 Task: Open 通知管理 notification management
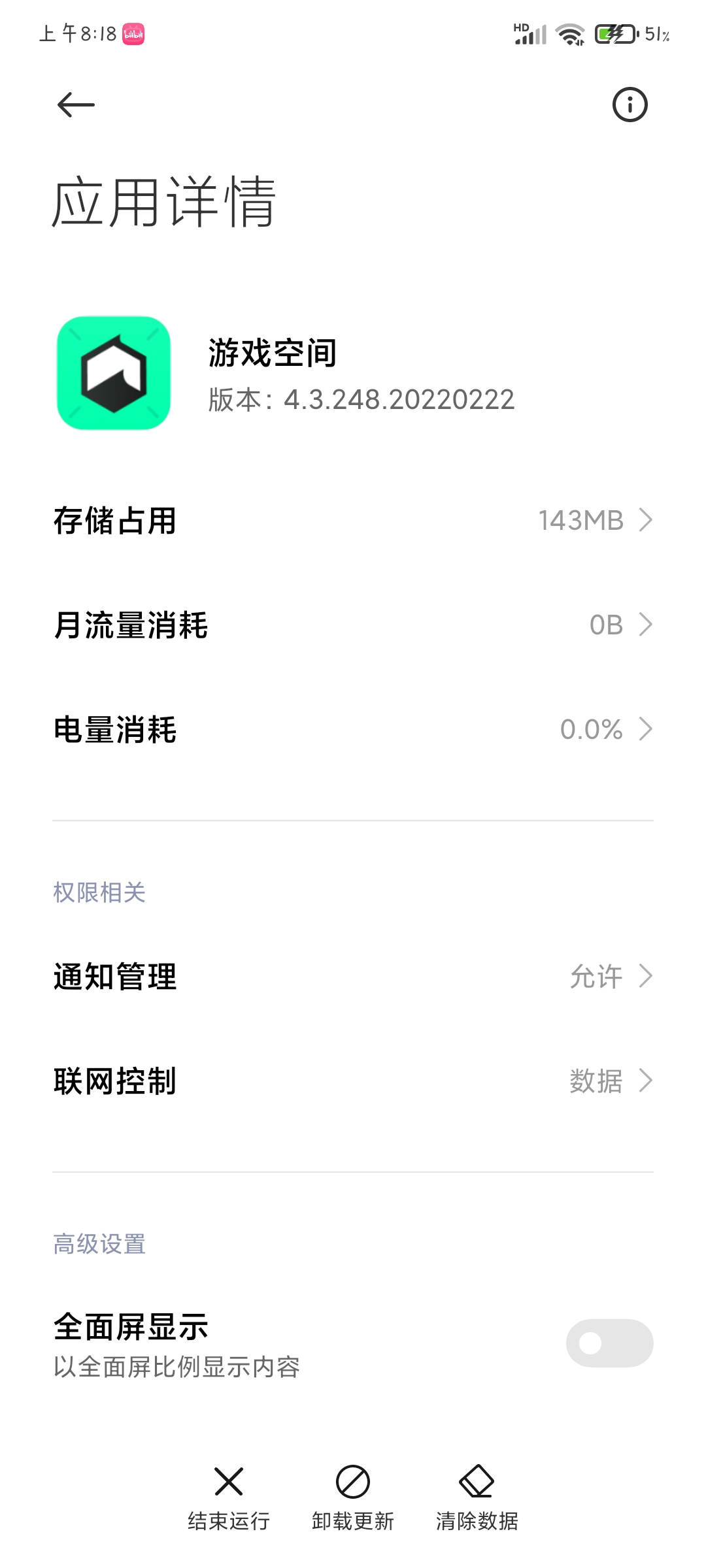click(x=353, y=977)
